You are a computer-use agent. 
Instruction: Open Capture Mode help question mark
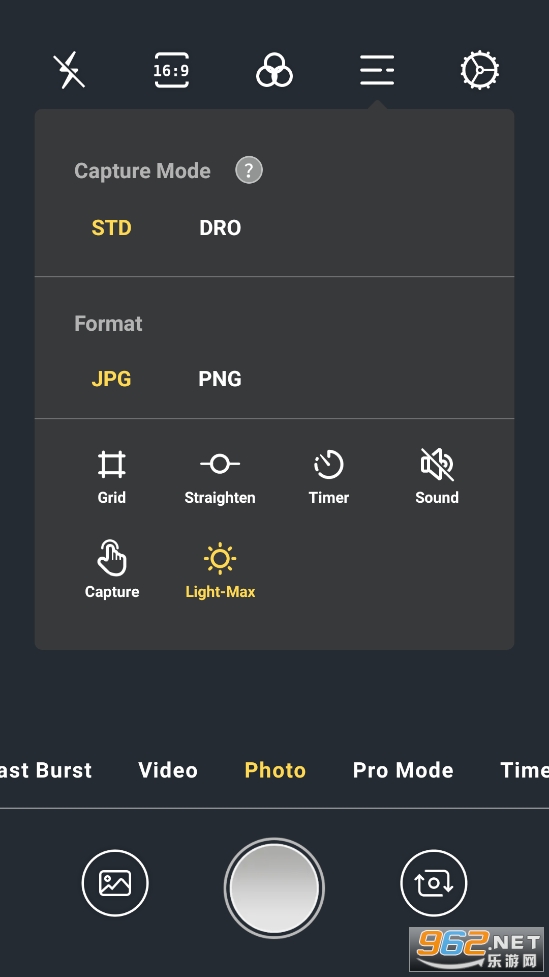[249, 170]
